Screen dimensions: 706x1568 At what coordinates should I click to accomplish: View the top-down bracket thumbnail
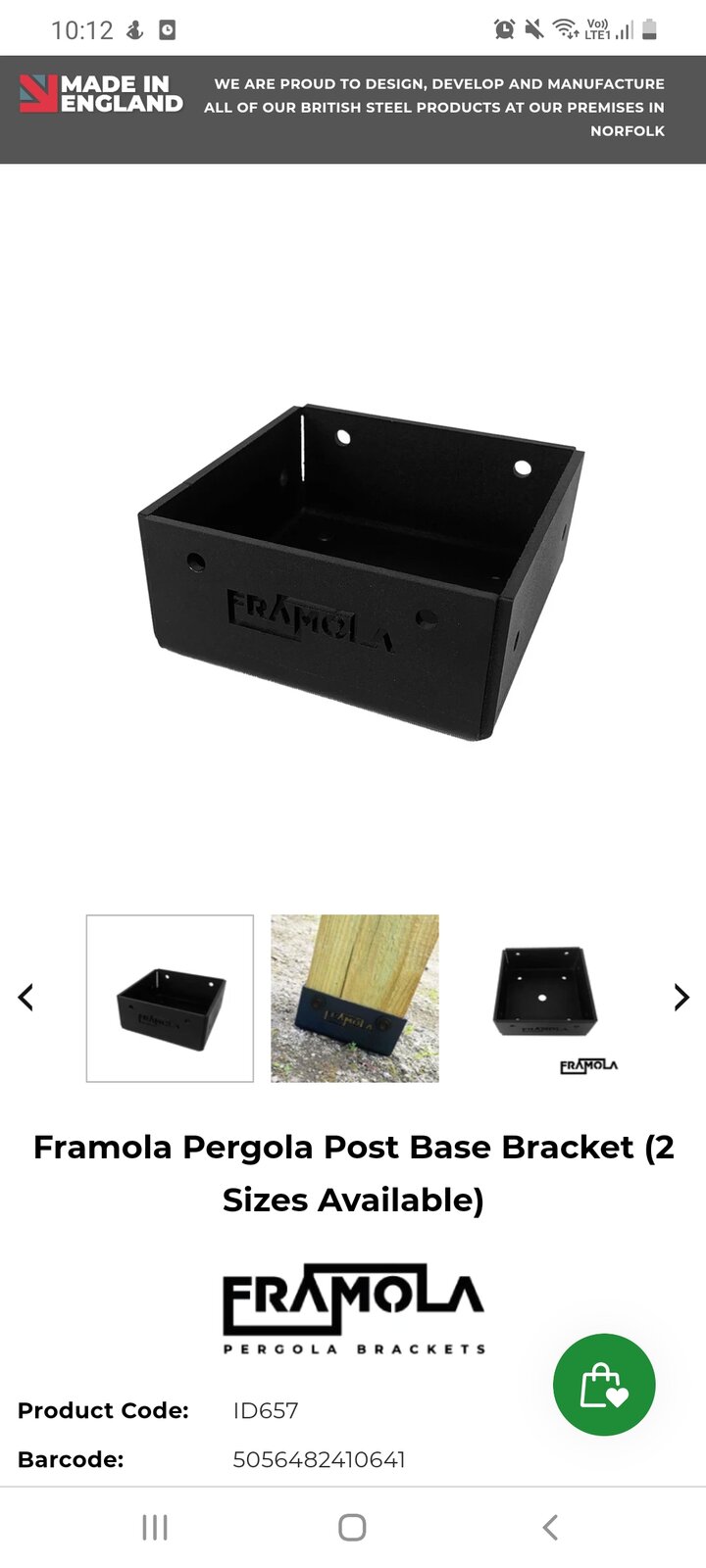point(545,998)
